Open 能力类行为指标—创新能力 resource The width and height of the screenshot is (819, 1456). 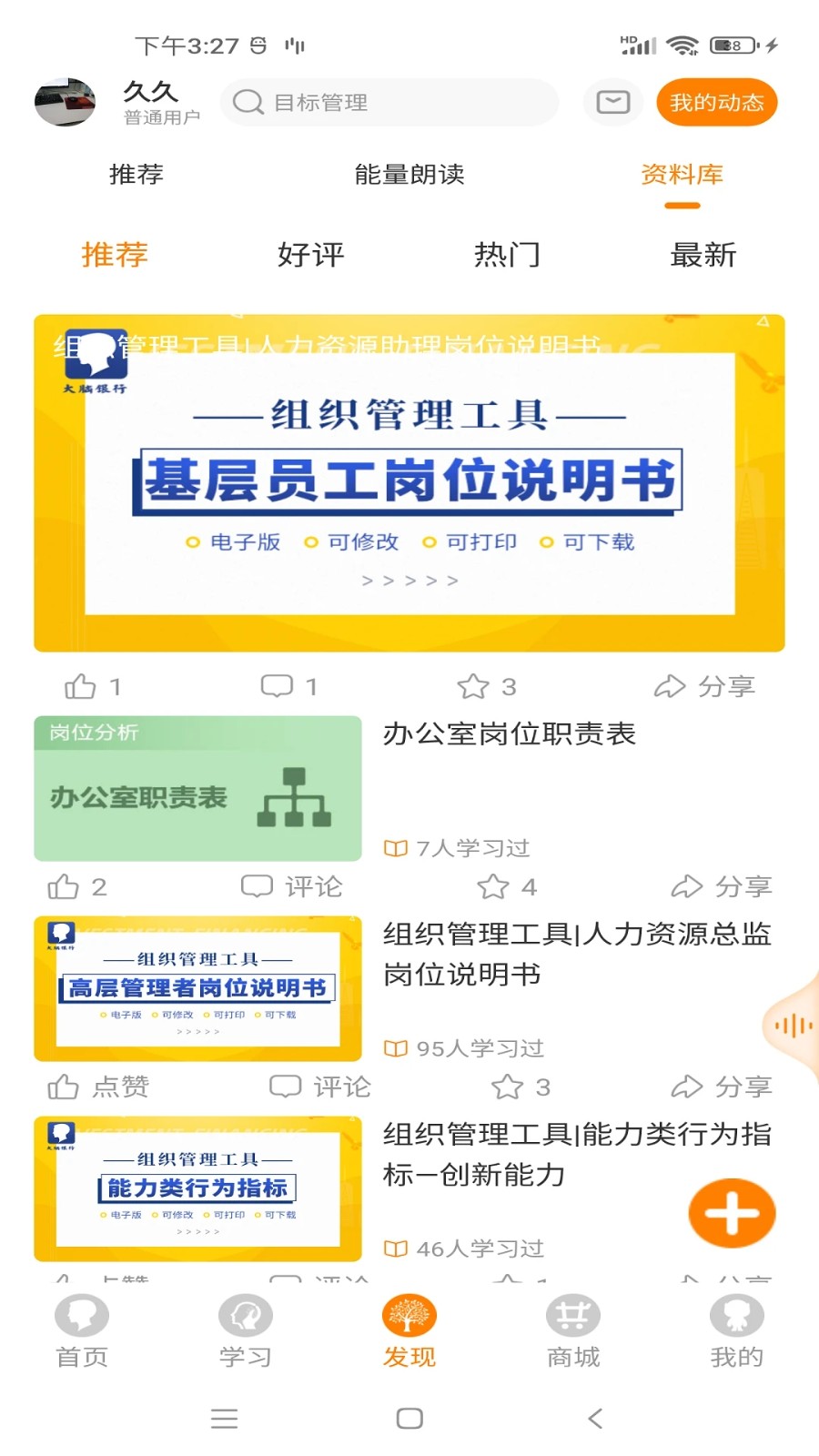coord(577,1154)
